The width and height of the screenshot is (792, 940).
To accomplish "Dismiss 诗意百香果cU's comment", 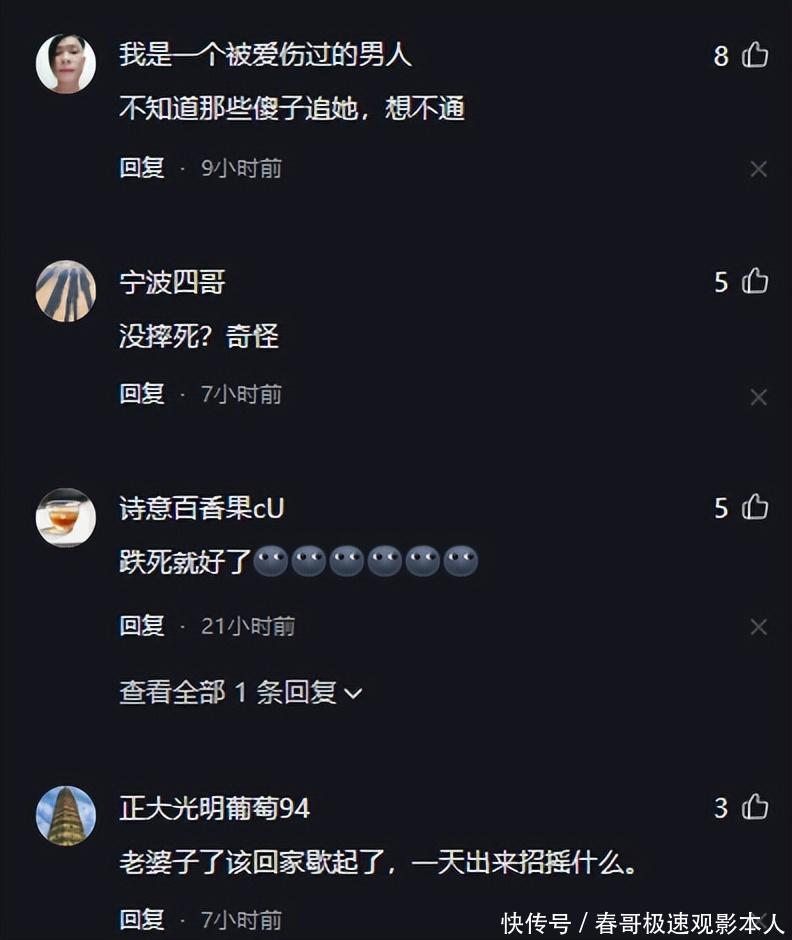I will 759,627.
